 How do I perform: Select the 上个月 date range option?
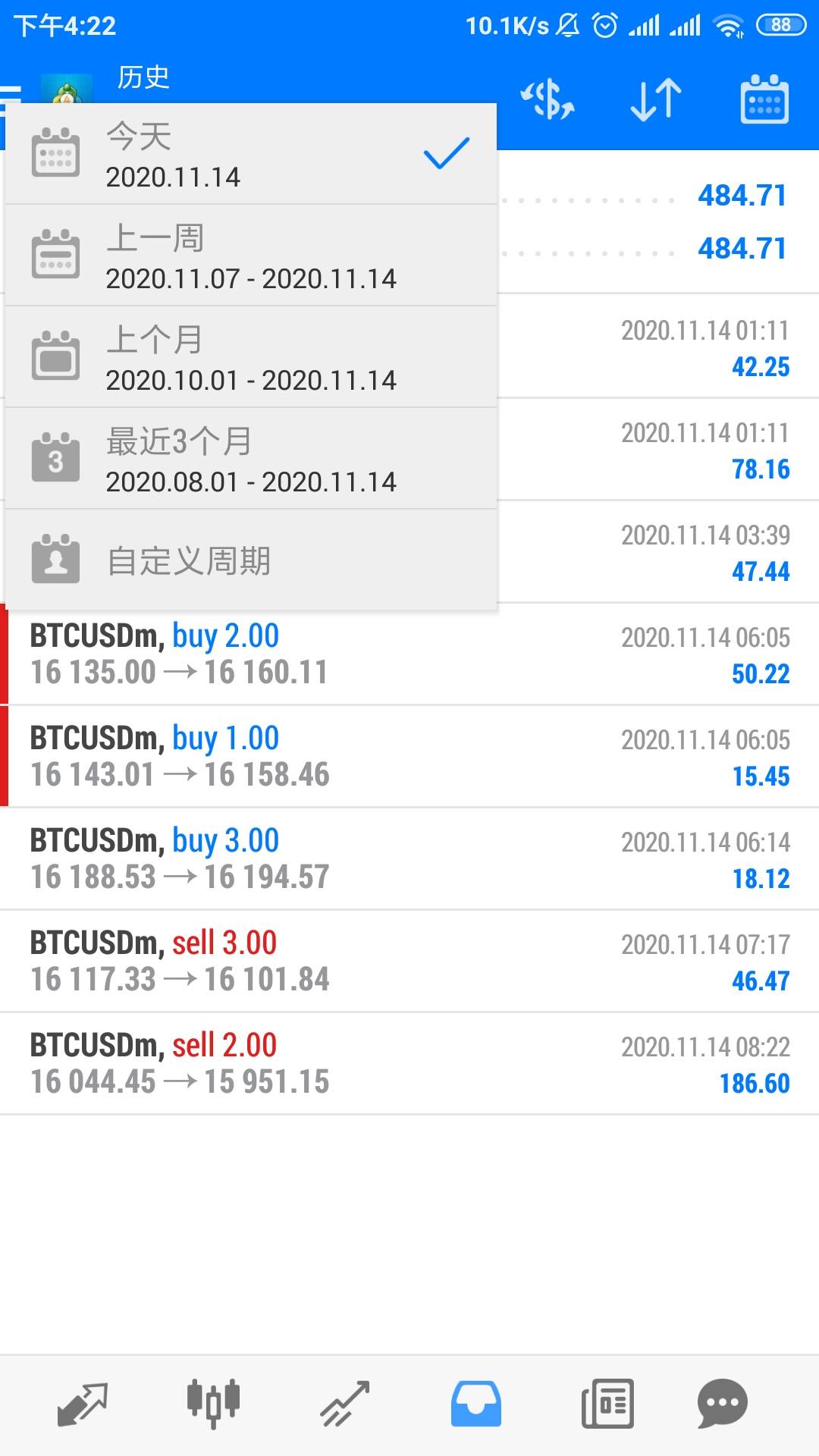[250, 356]
